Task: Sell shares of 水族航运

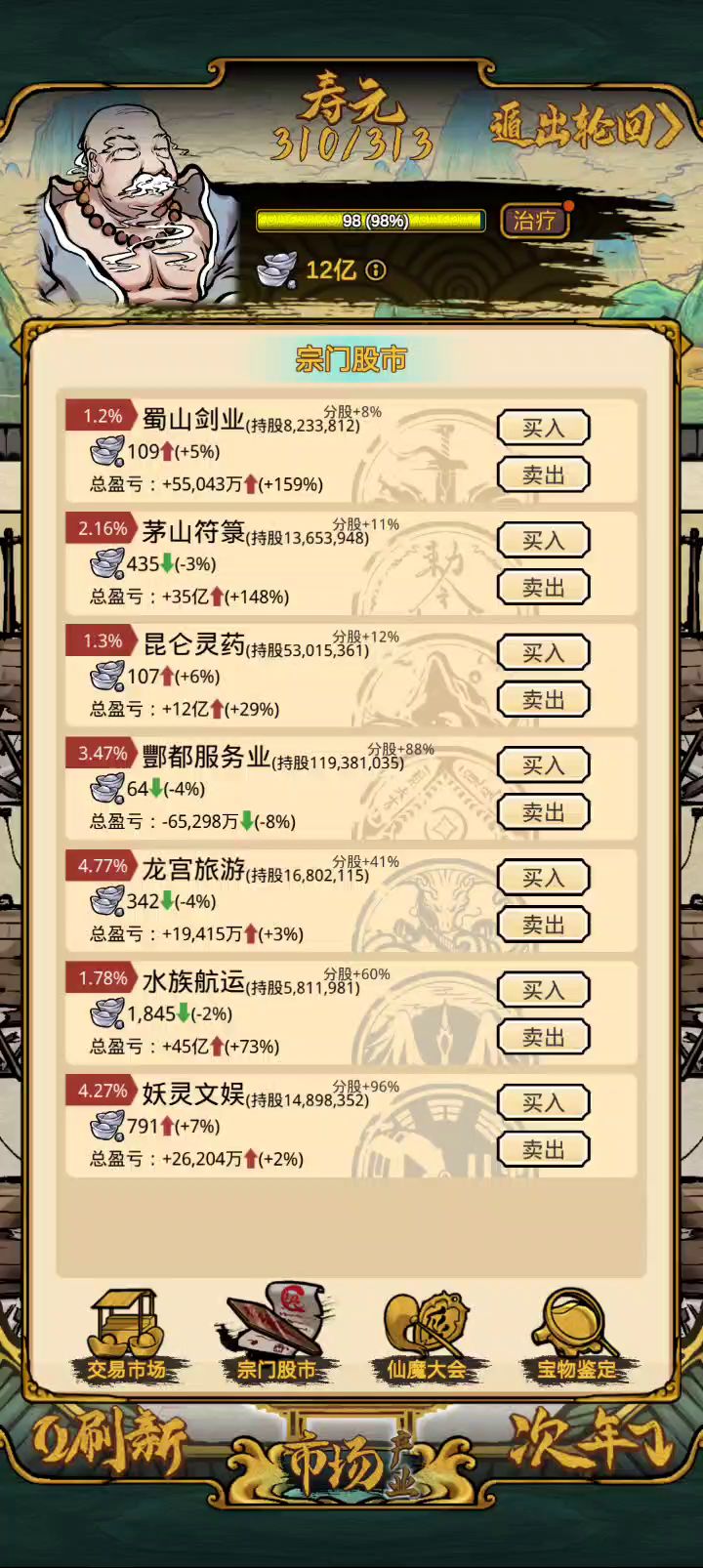Action: pos(543,1037)
